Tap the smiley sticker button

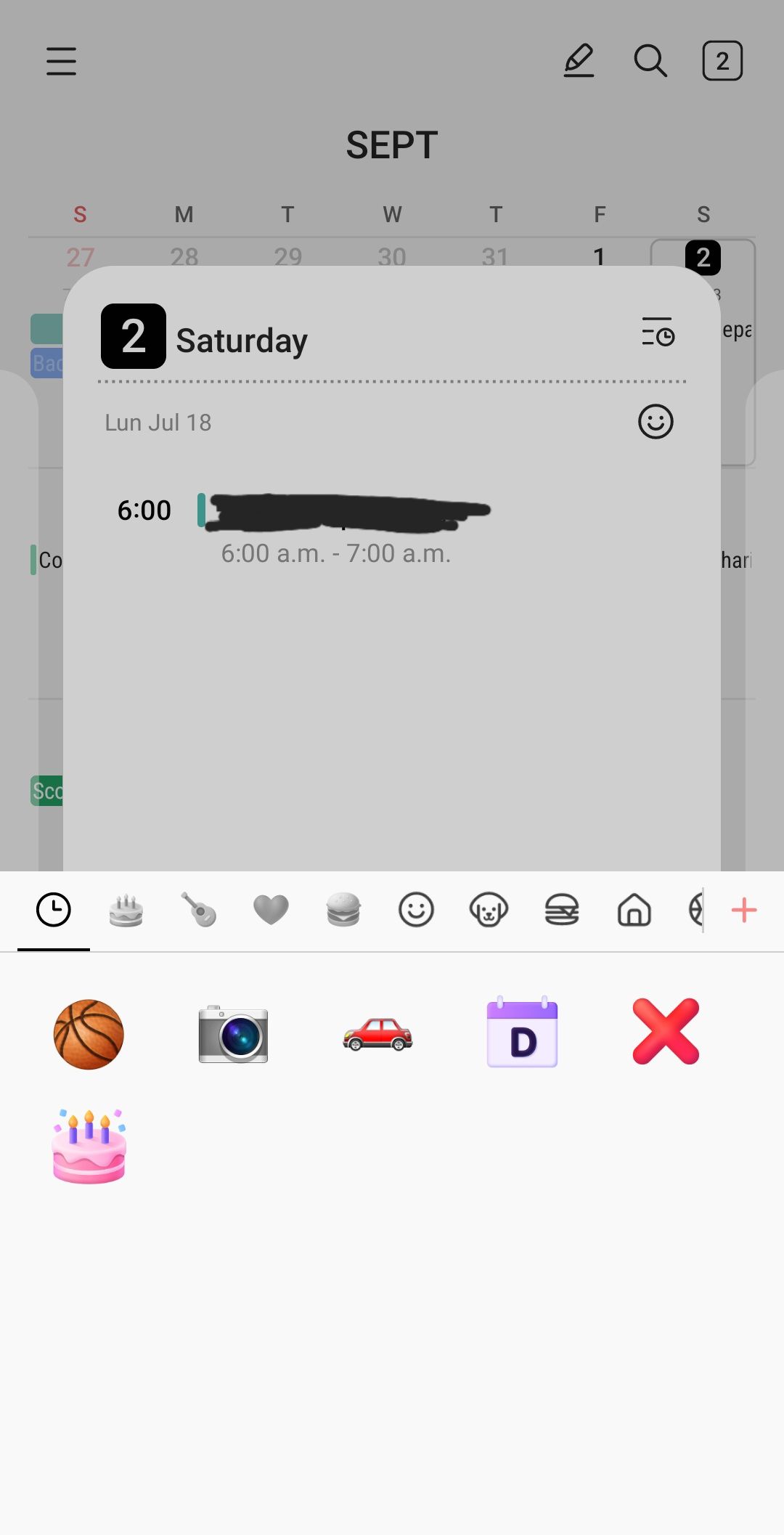point(656,422)
